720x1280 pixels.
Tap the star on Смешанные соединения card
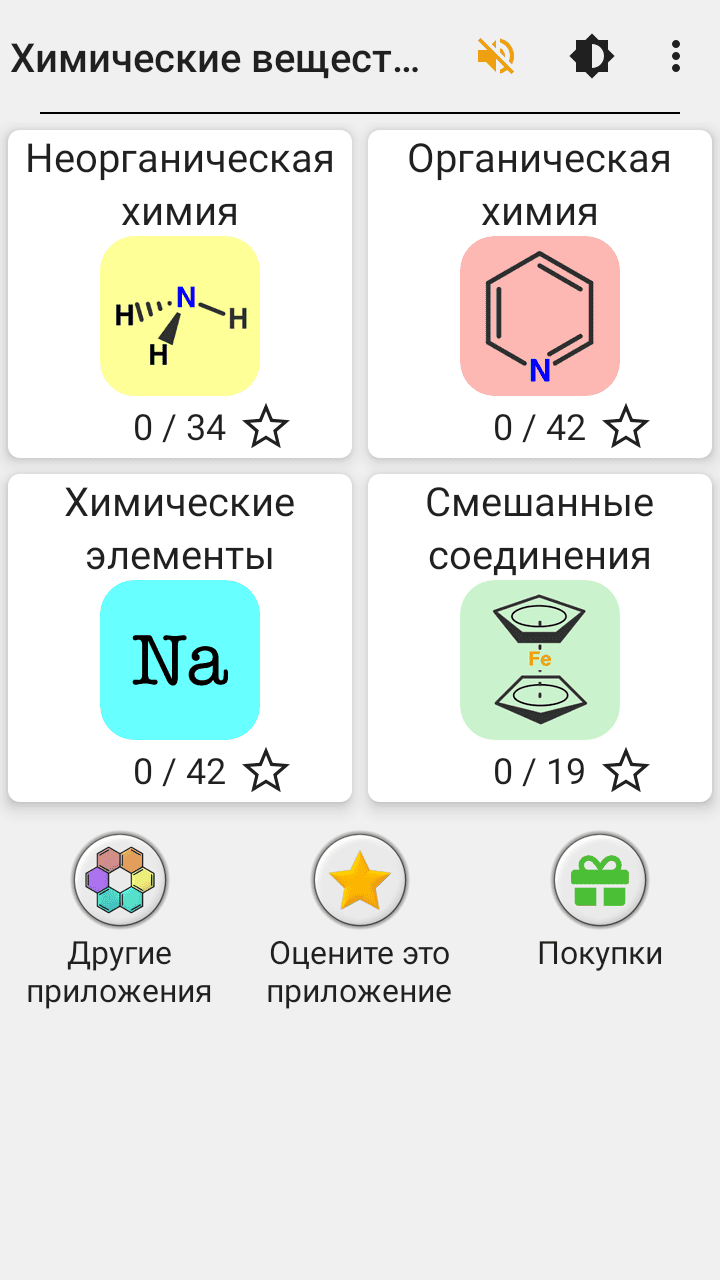[626, 772]
